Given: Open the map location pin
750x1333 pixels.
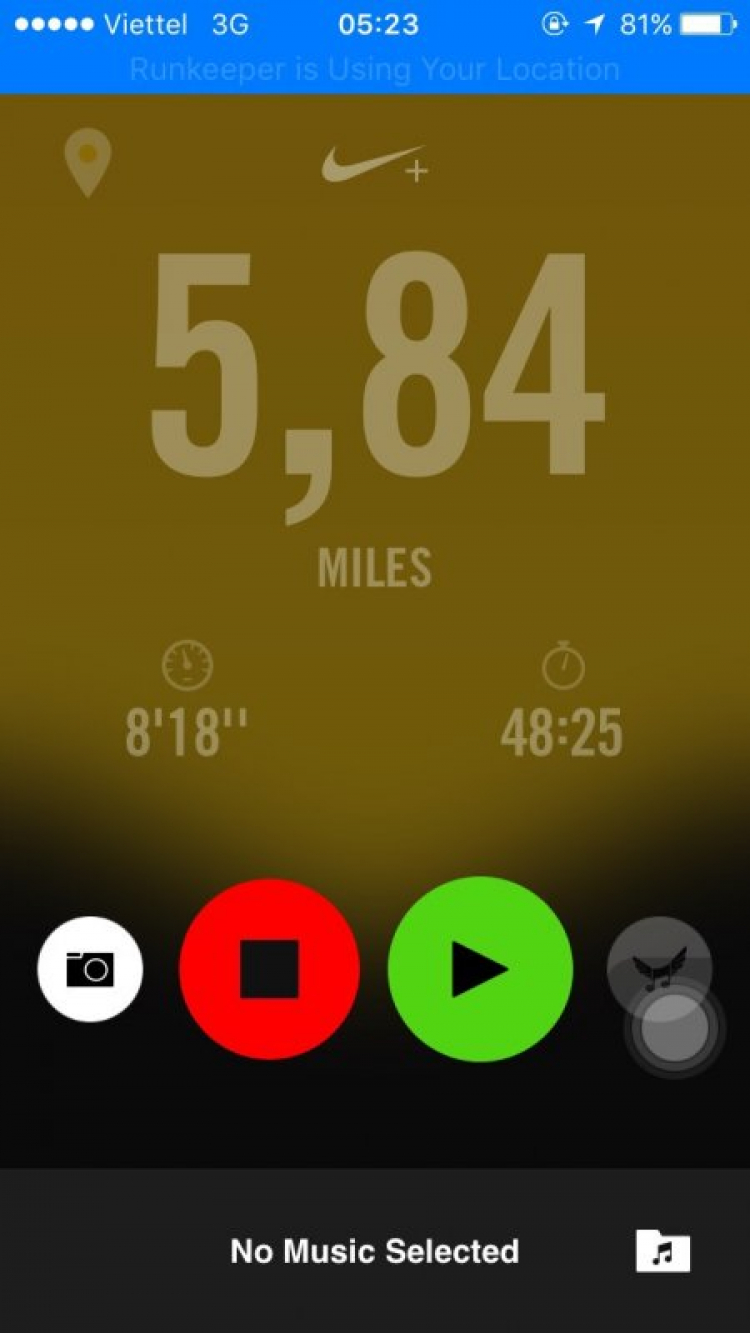Looking at the screenshot, I should point(88,163).
